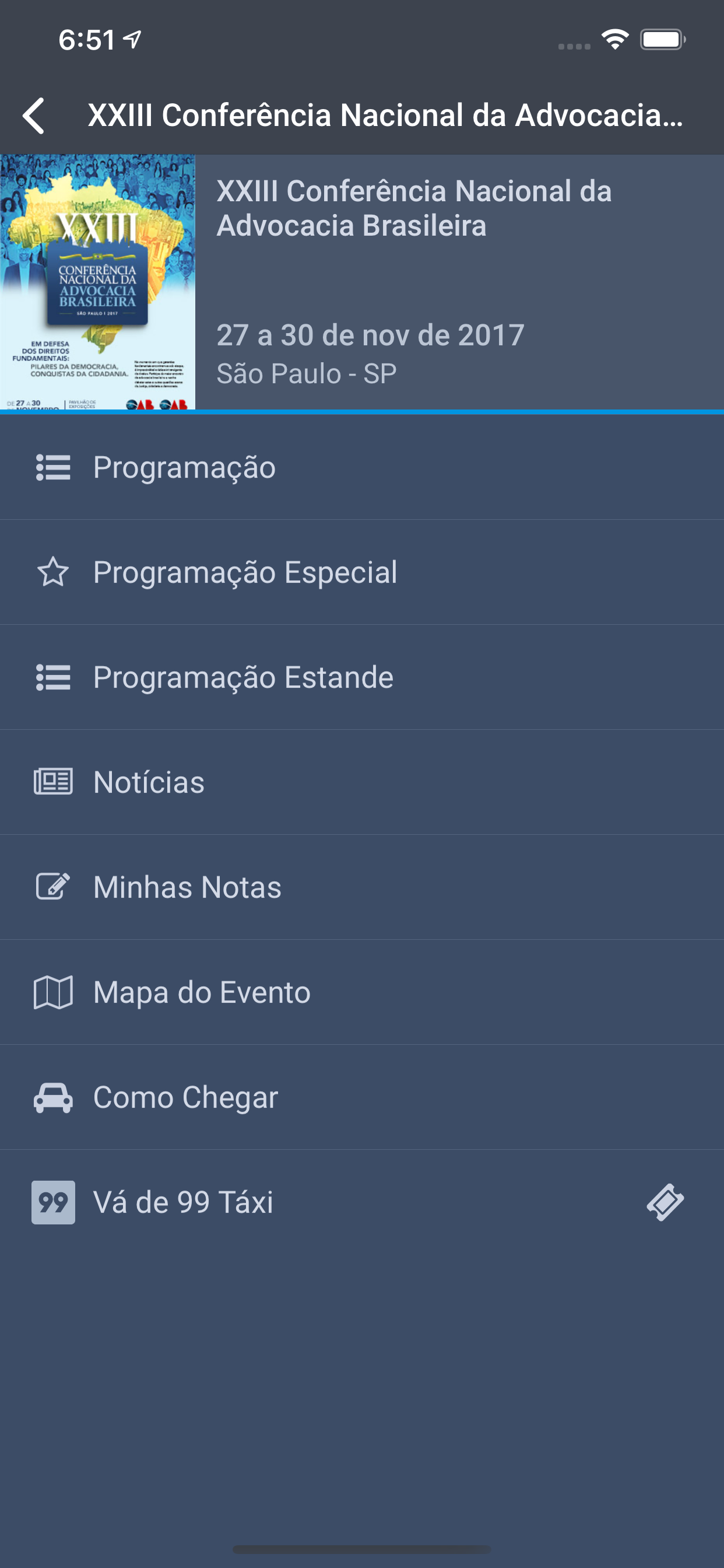Open Mapa do Evento
The height and width of the screenshot is (1568, 724).
click(x=201, y=992)
